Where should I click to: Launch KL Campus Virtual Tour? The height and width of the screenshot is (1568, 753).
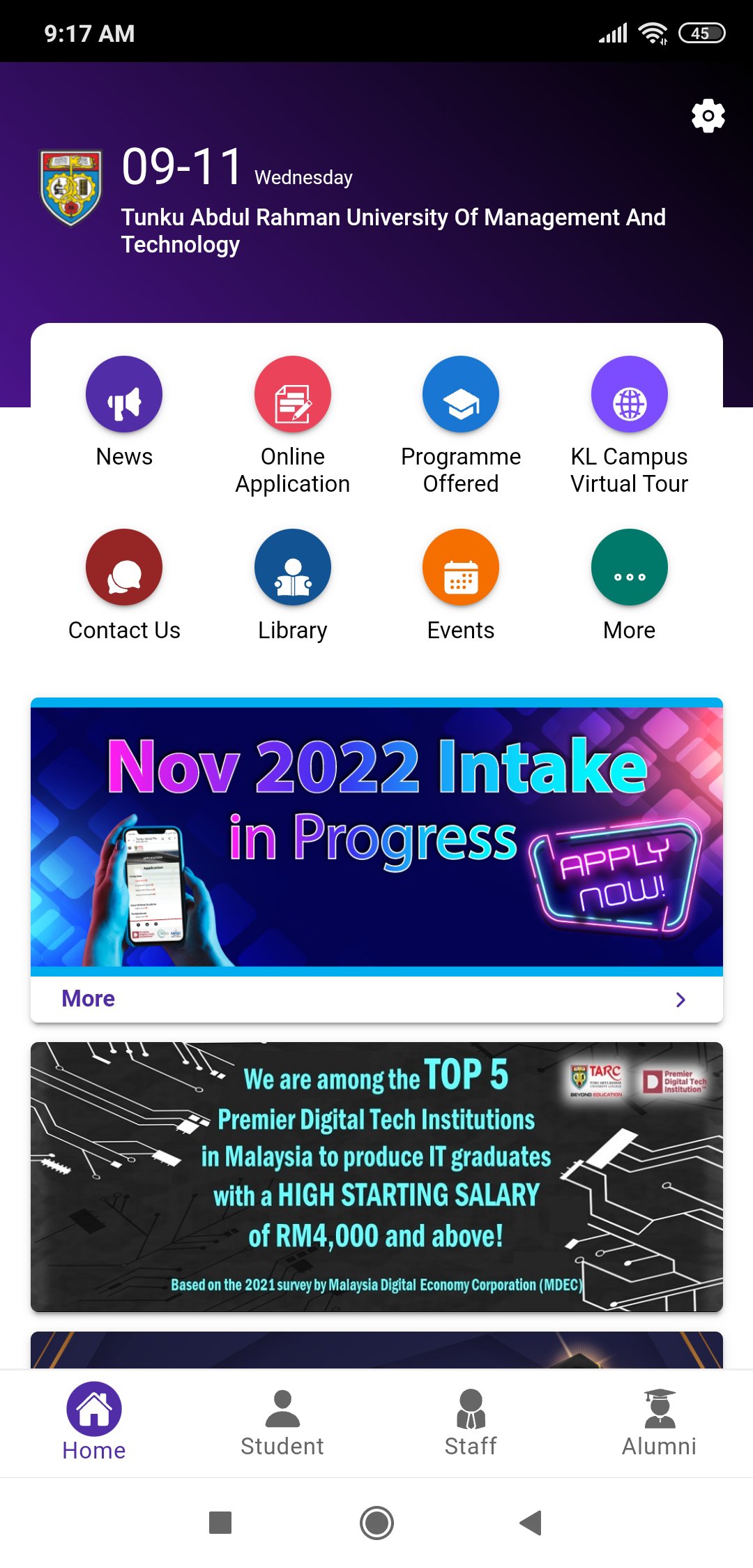630,425
